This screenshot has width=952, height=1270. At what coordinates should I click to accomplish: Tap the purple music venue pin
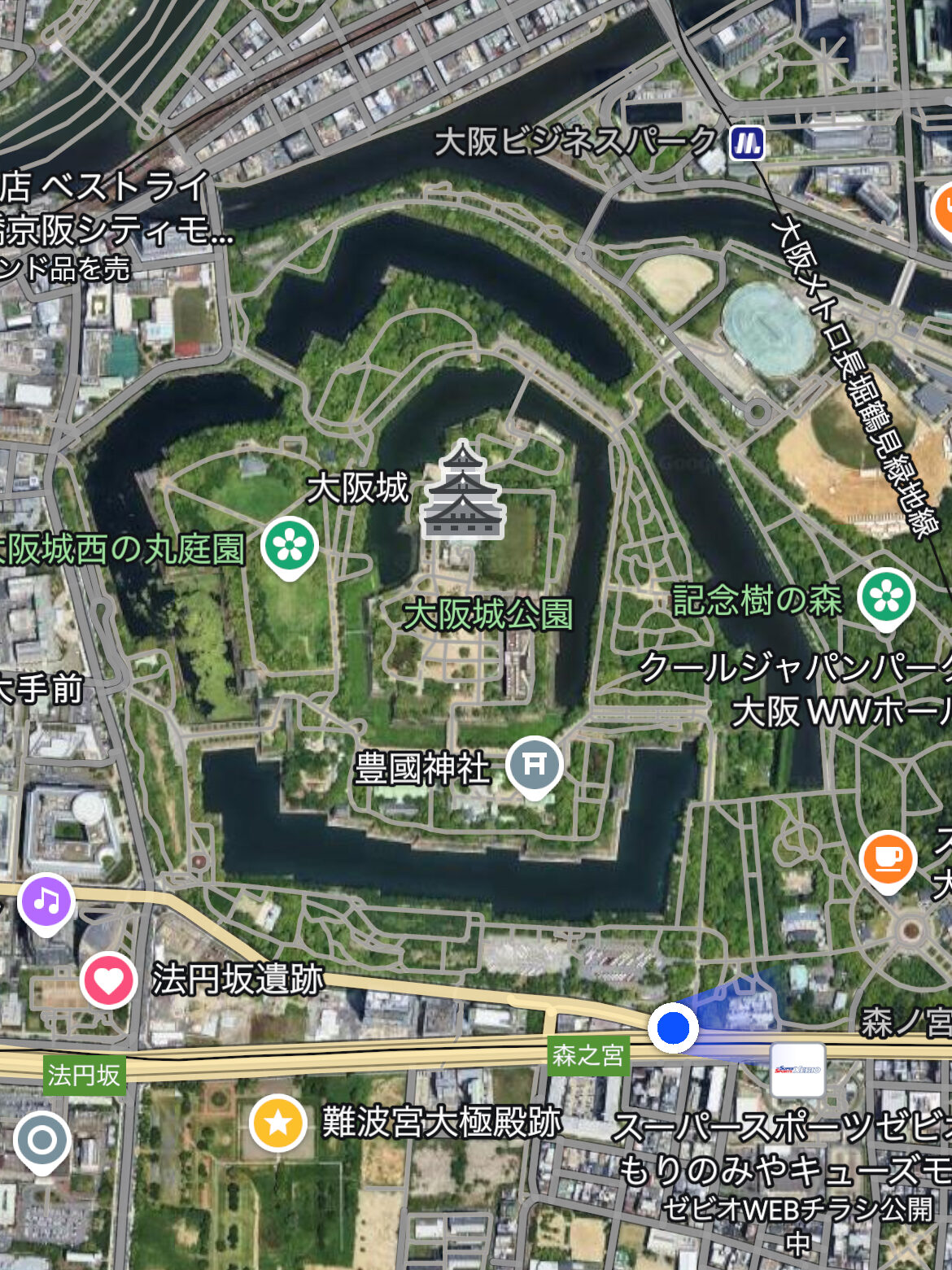click(x=46, y=901)
